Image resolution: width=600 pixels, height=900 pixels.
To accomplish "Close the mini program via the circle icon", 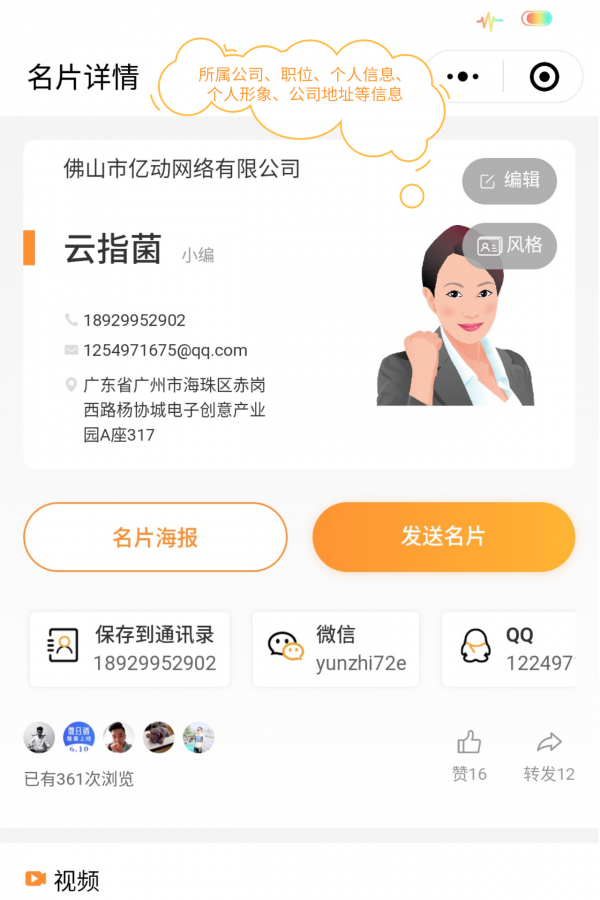I will pyautogui.click(x=544, y=77).
